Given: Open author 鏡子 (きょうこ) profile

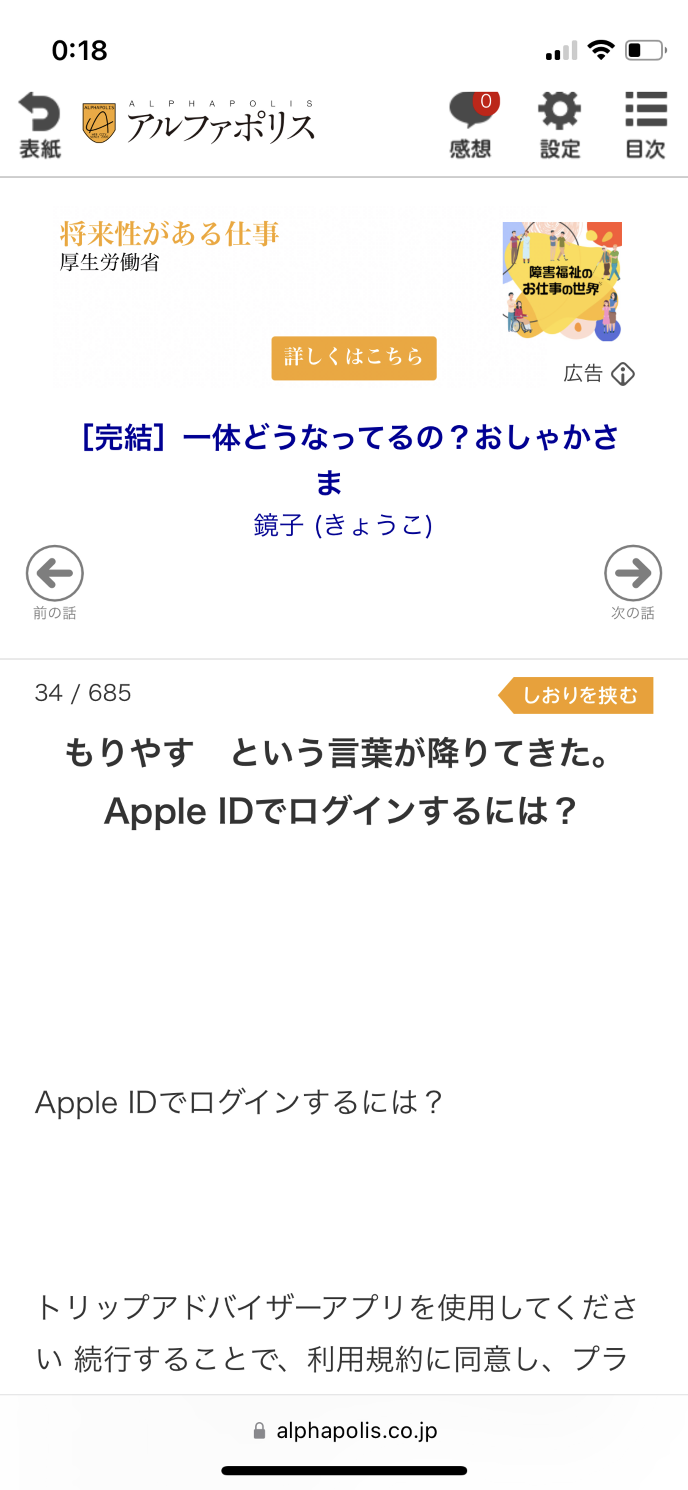Looking at the screenshot, I should pyautogui.click(x=343, y=524).
